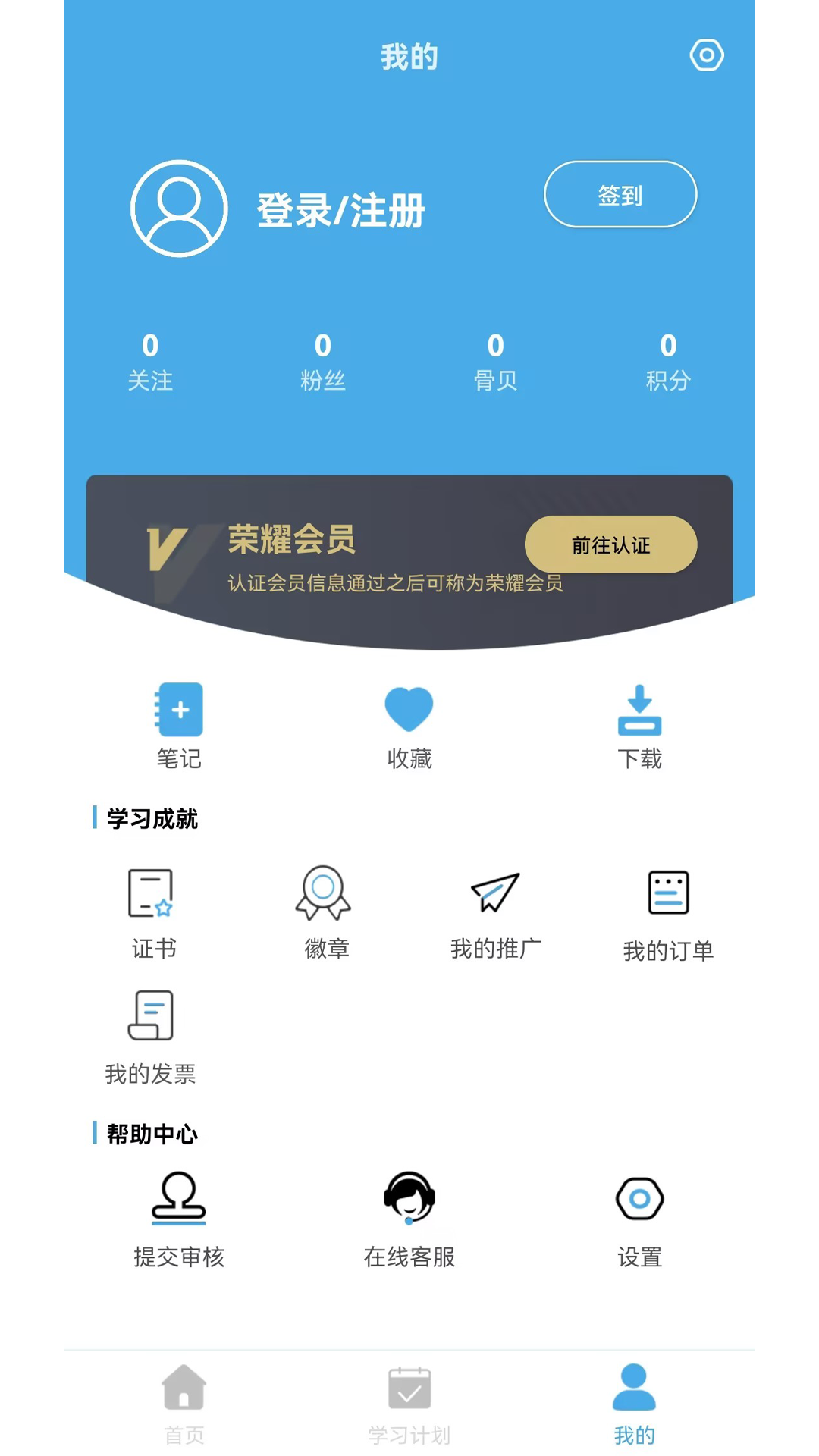
Task: Contact 在线客服 customer service
Action: click(x=409, y=1219)
